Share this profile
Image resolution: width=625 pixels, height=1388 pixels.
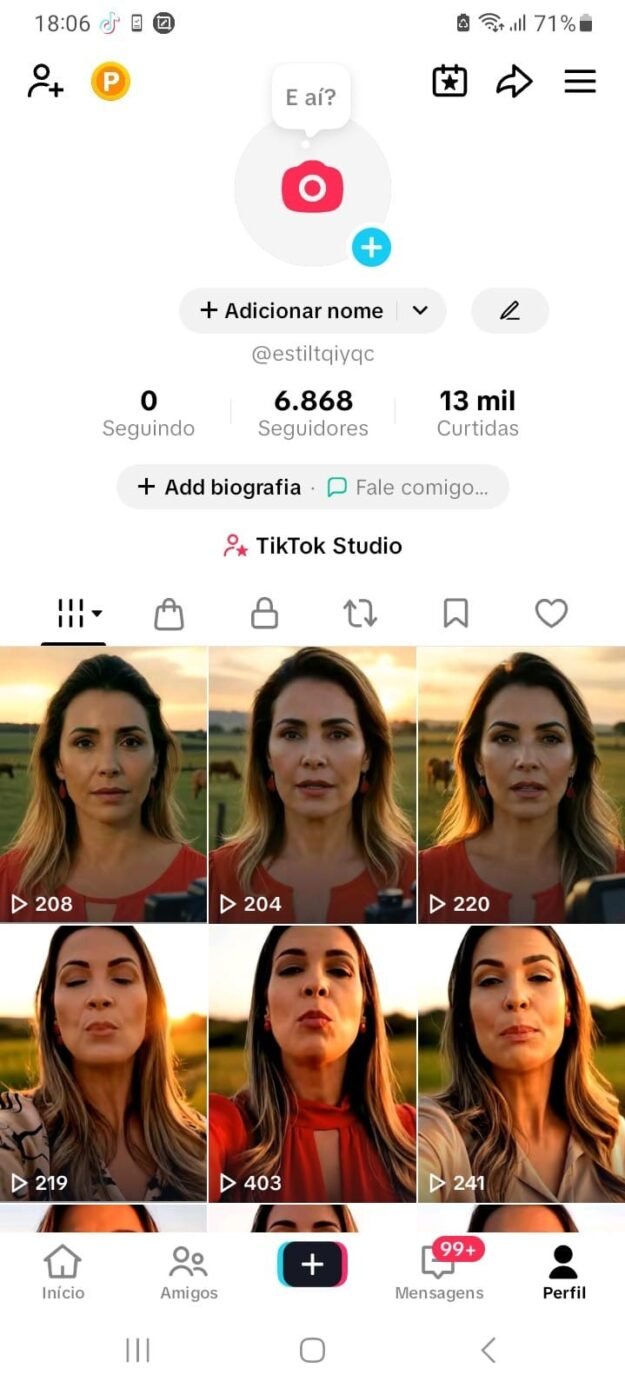[x=514, y=81]
